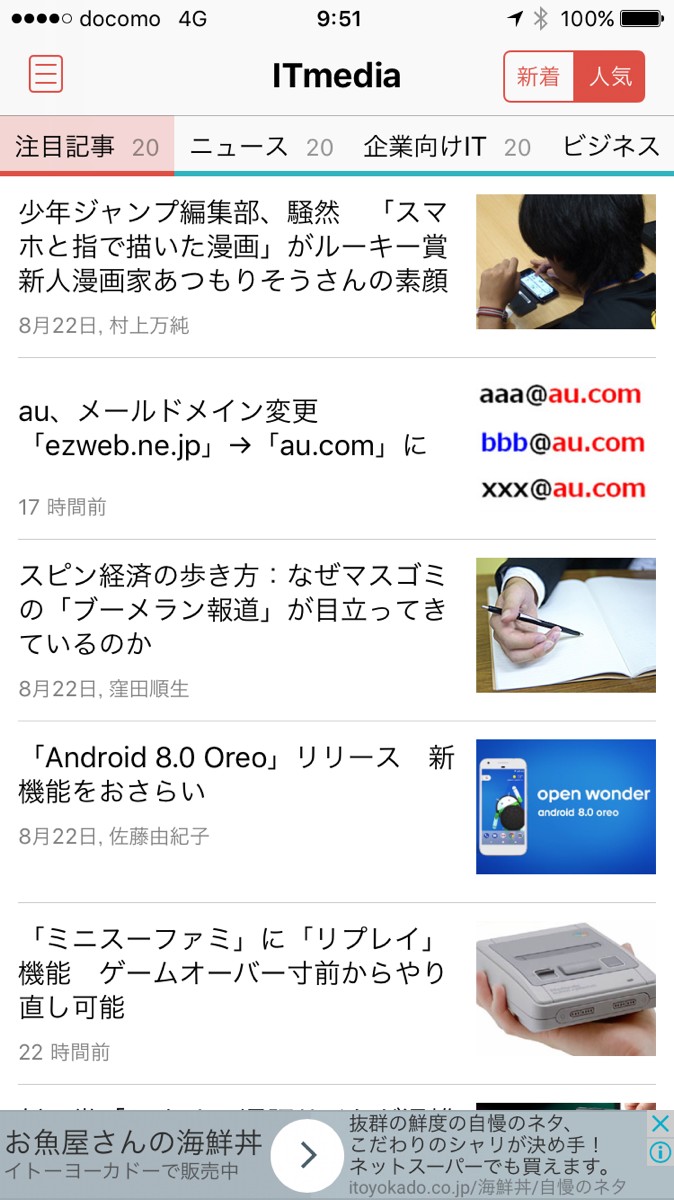Open the hamburger menu icon
This screenshot has width=674, height=1200.
tap(46, 75)
